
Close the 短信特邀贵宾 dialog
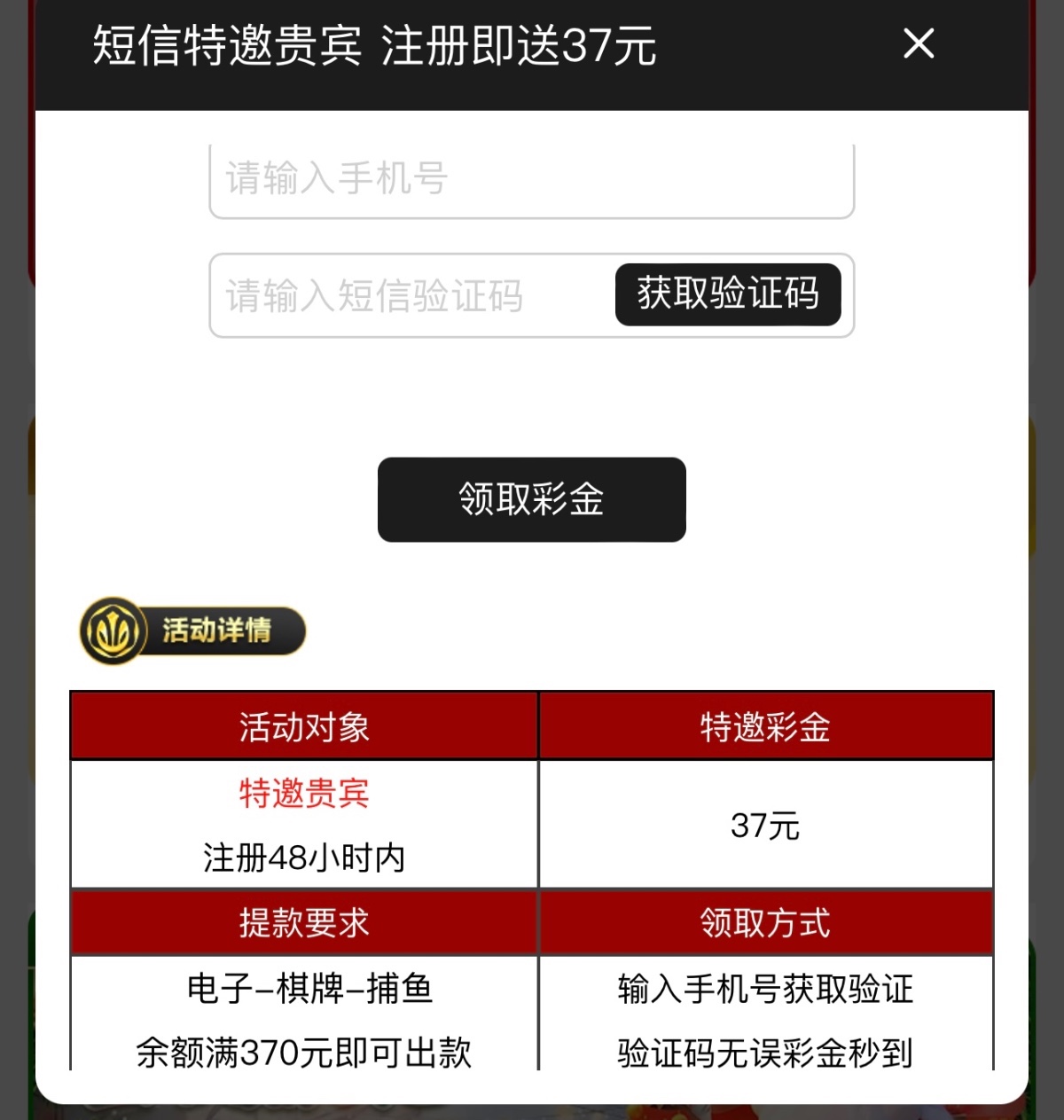tap(919, 43)
